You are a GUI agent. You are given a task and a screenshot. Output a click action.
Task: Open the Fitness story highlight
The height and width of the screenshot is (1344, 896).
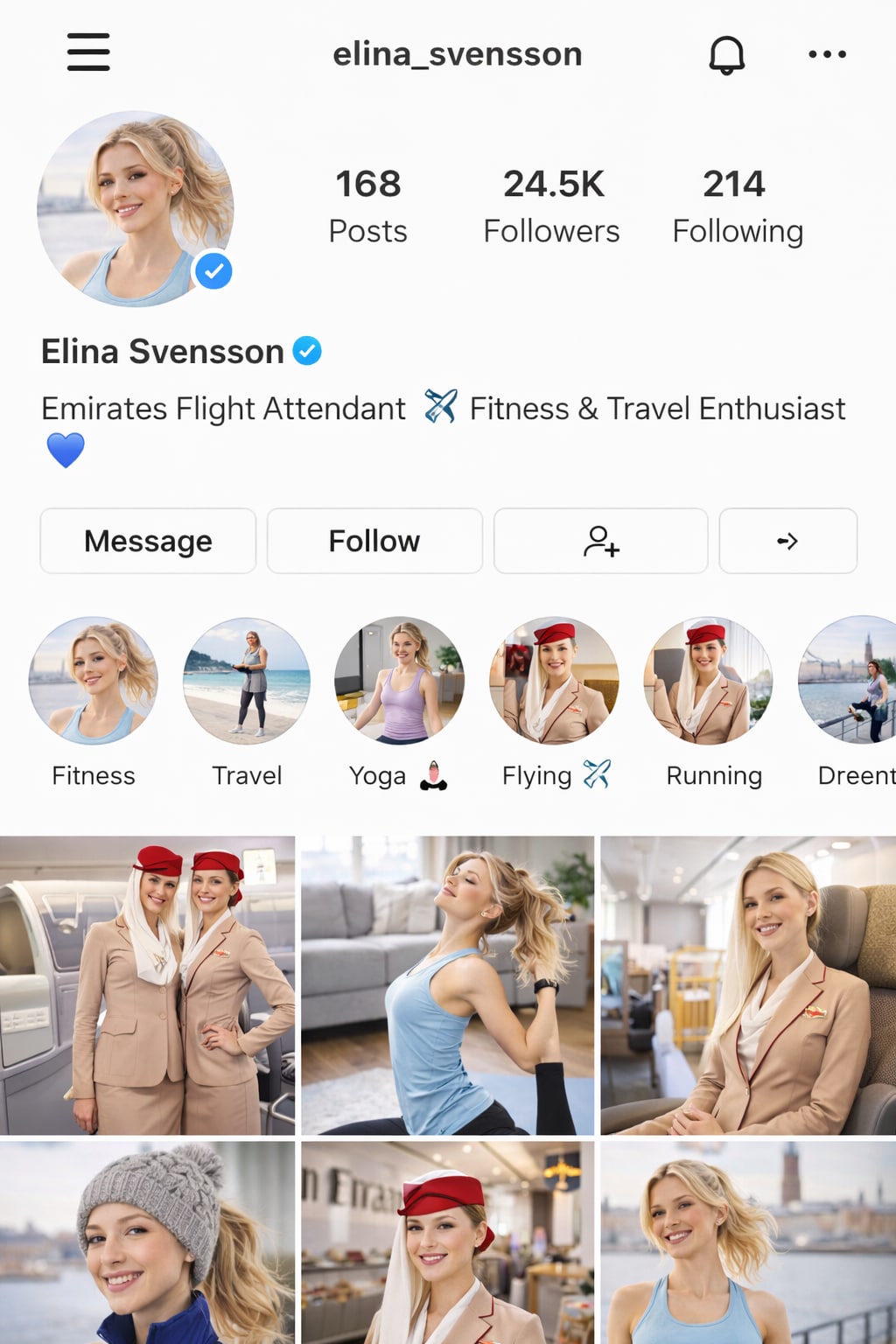tap(94, 681)
